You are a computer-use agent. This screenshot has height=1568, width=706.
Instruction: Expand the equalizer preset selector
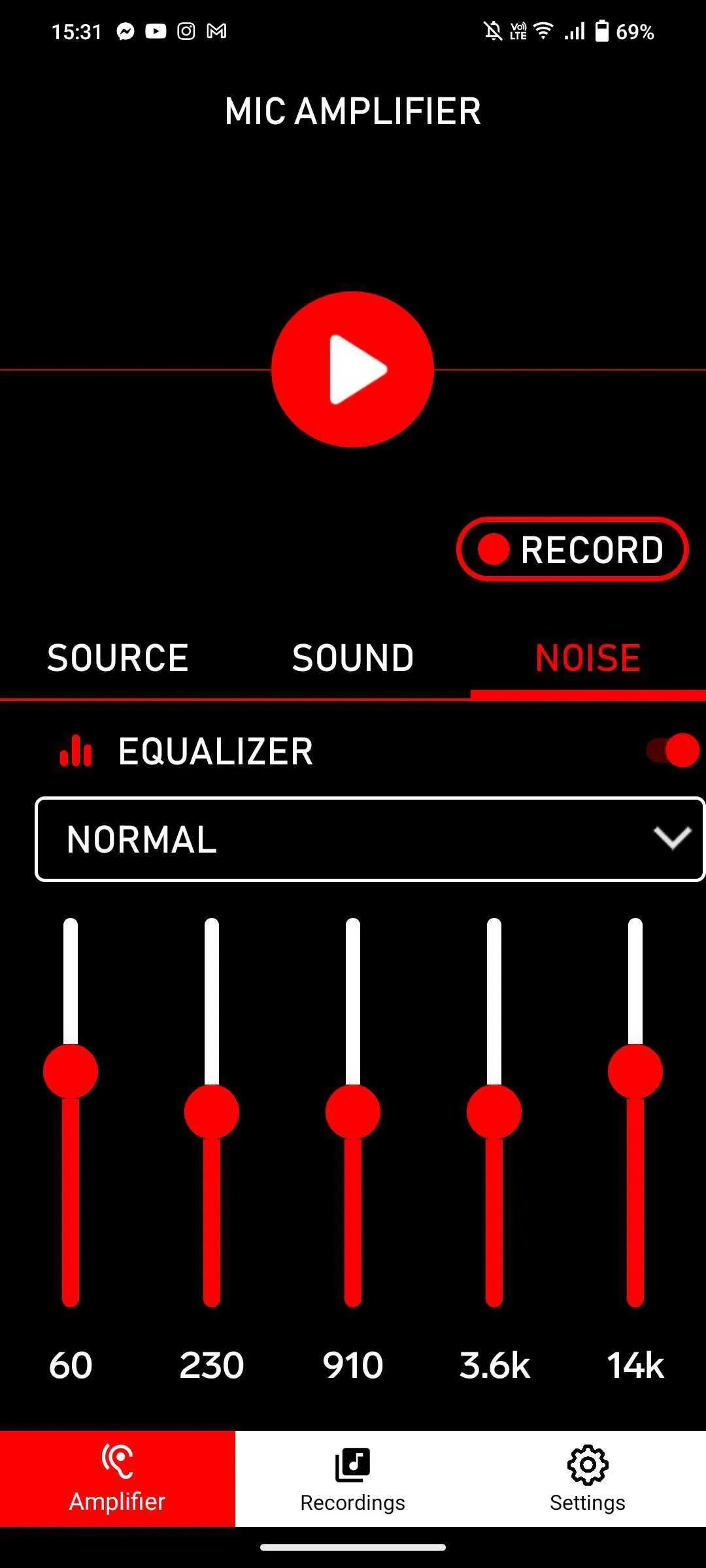tap(369, 840)
